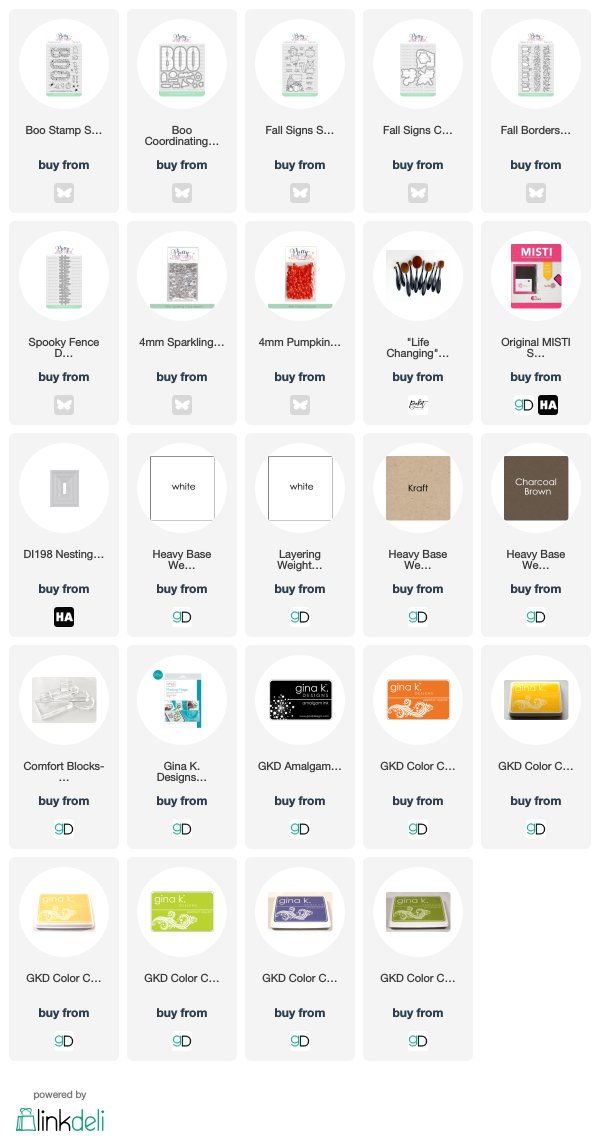Viewport: 600px width, 1141px height.
Task: View the "Life Changing" blender brushes product
Action: point(417,322)
